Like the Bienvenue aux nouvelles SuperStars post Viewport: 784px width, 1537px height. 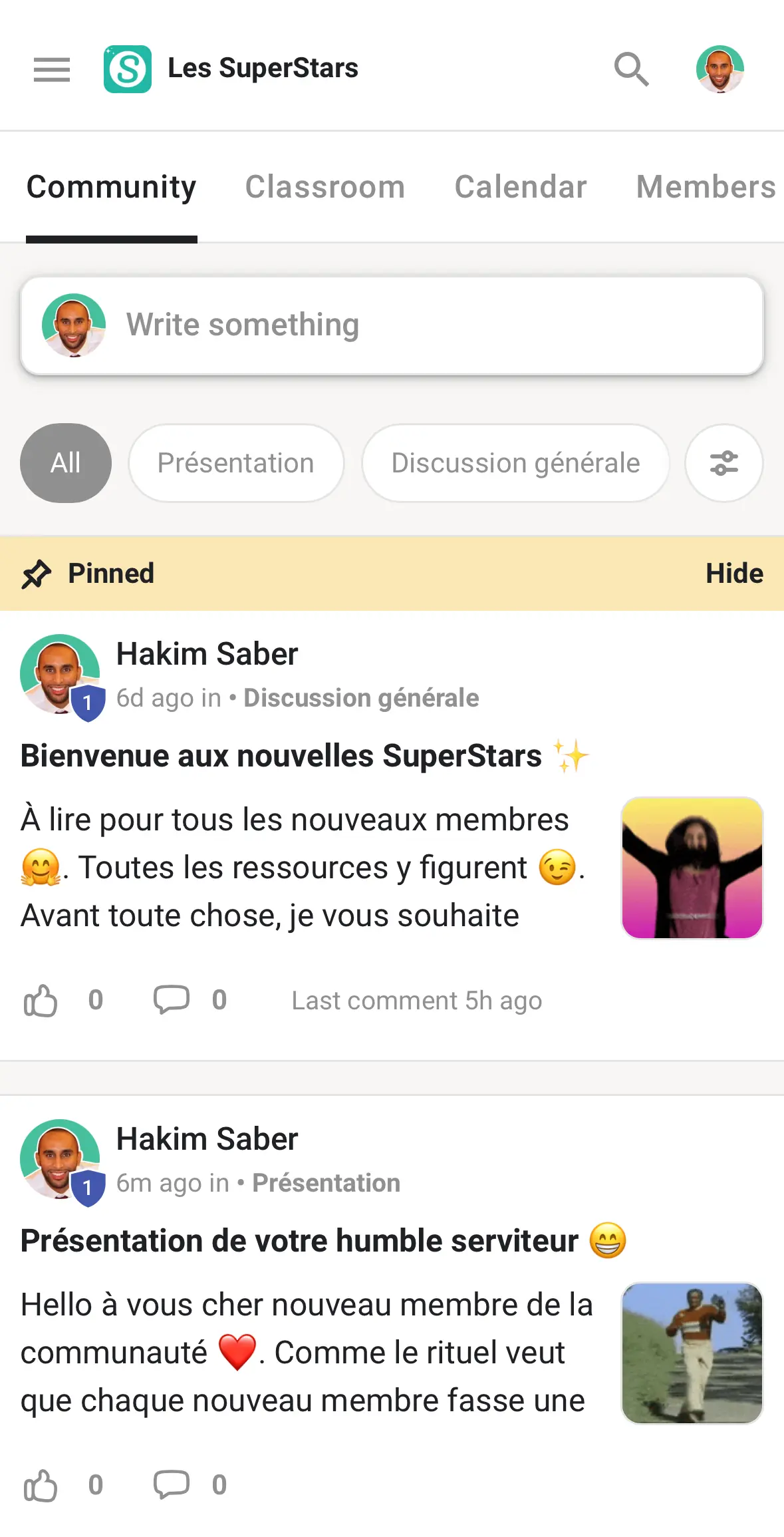[41, 1001]
